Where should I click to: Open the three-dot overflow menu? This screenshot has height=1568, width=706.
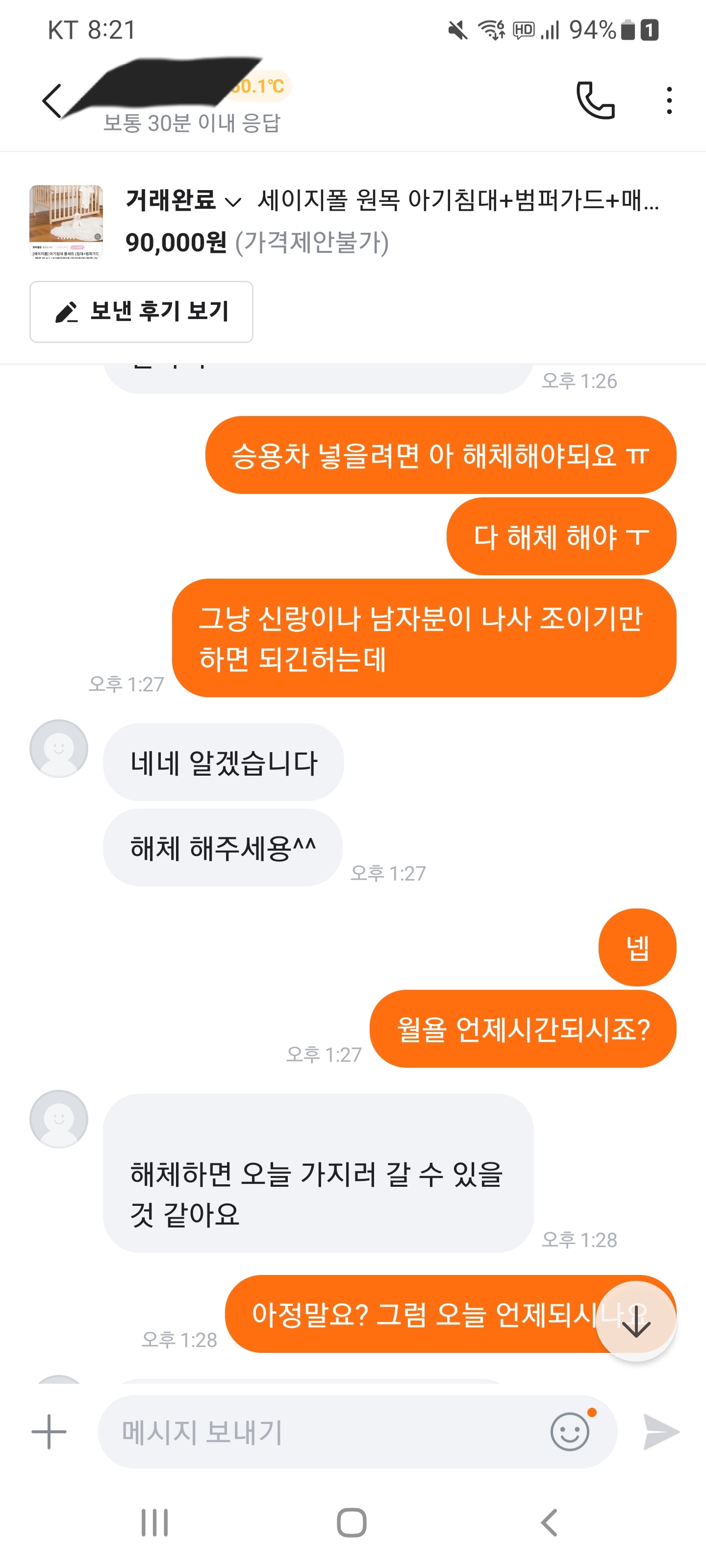tap(669, 100)
